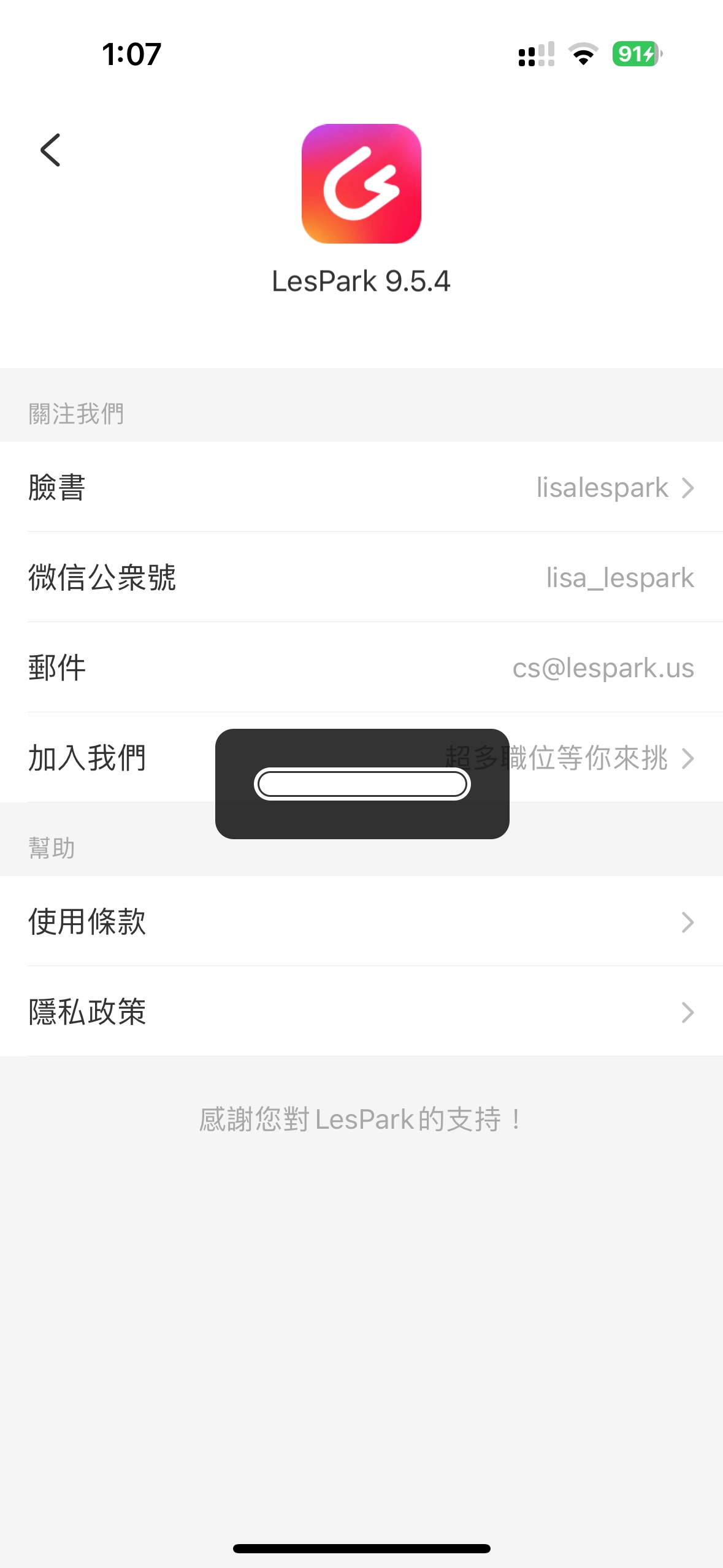Open the 隱私政策 privacy policy

tap(361, 1012)
